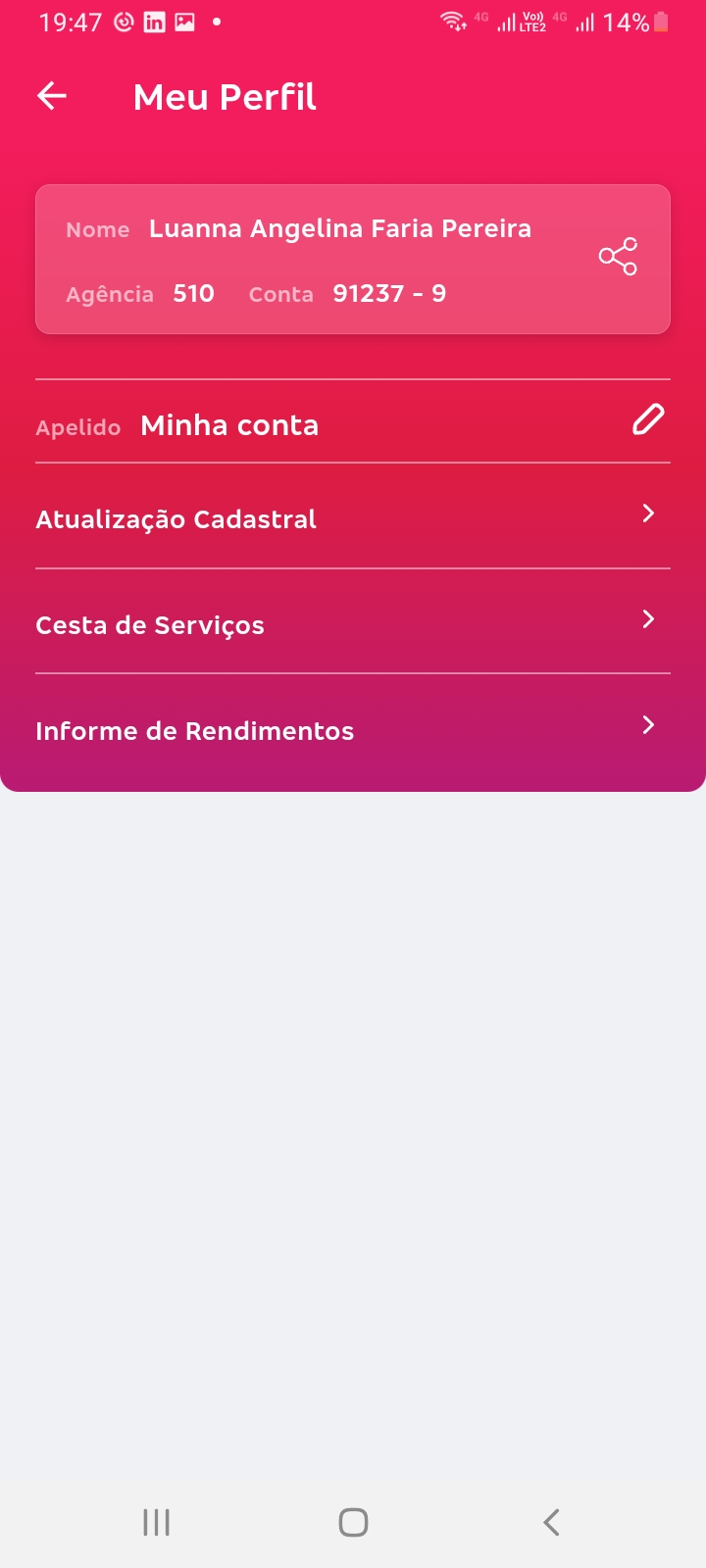
Task: Open Informe de Rendimentos
Action: click(x=353, y=729)
